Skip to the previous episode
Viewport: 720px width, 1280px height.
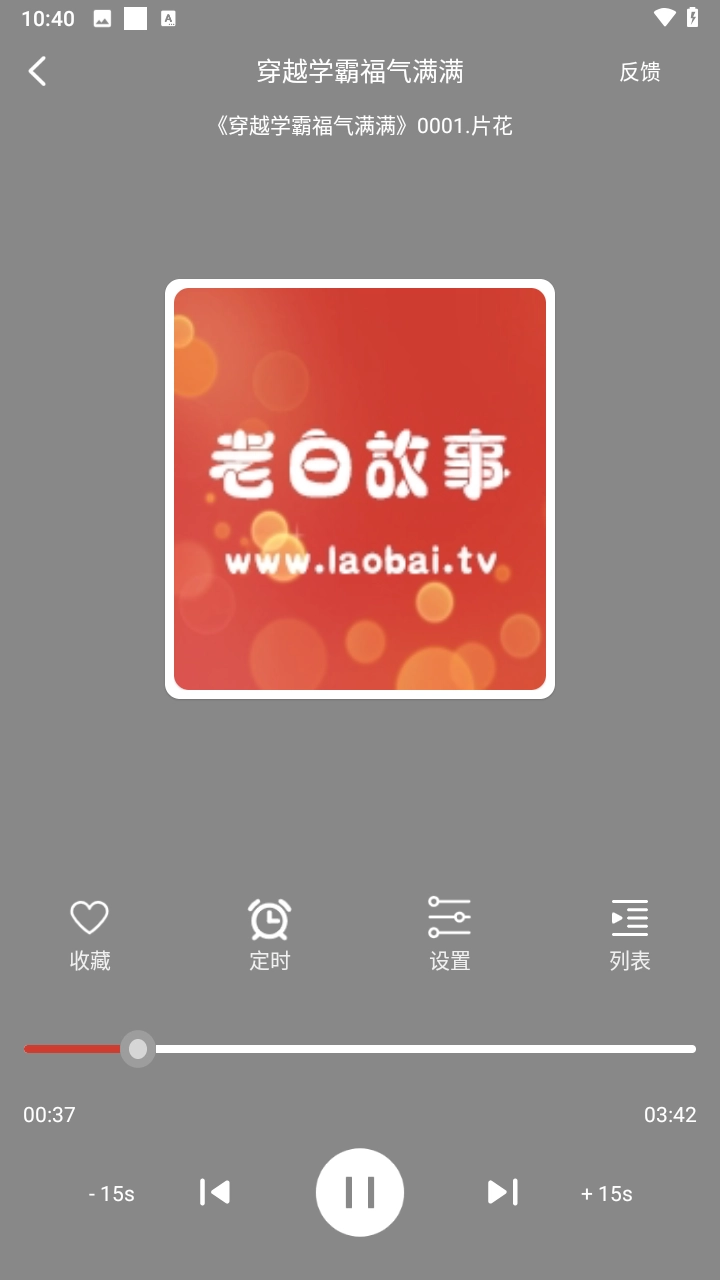click(215, 1192)
